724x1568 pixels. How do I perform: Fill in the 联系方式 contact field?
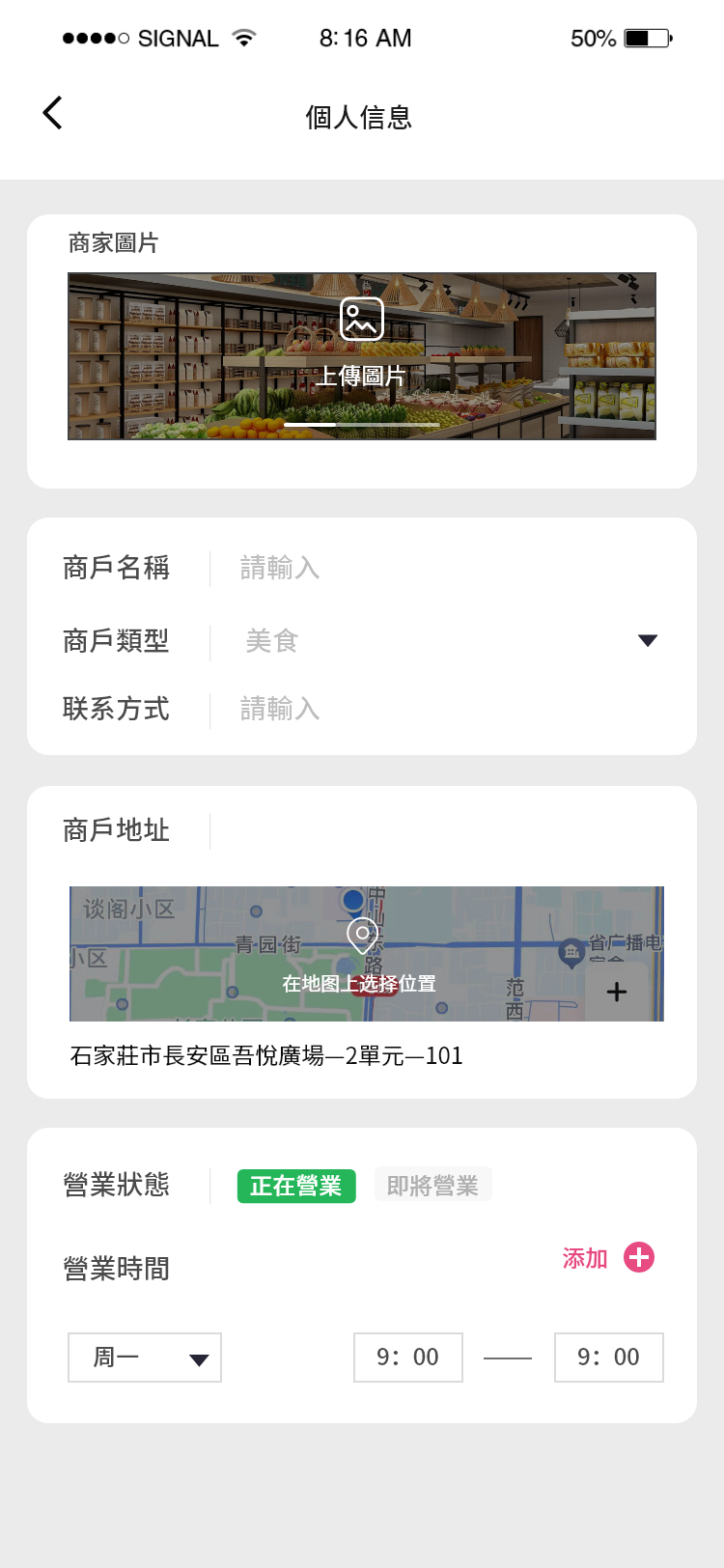pos(434,710)
